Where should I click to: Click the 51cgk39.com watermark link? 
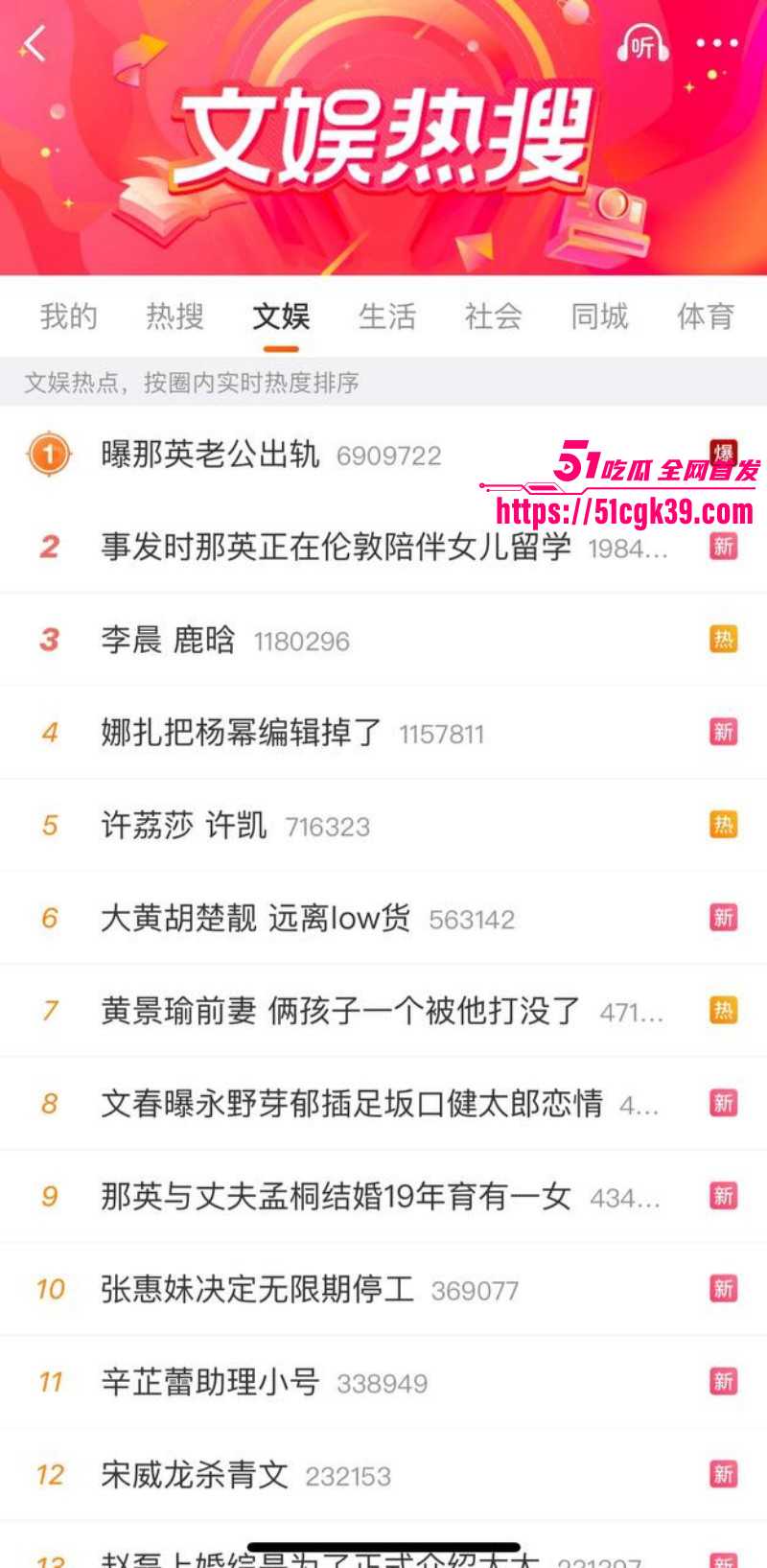[x=621, y=511]
